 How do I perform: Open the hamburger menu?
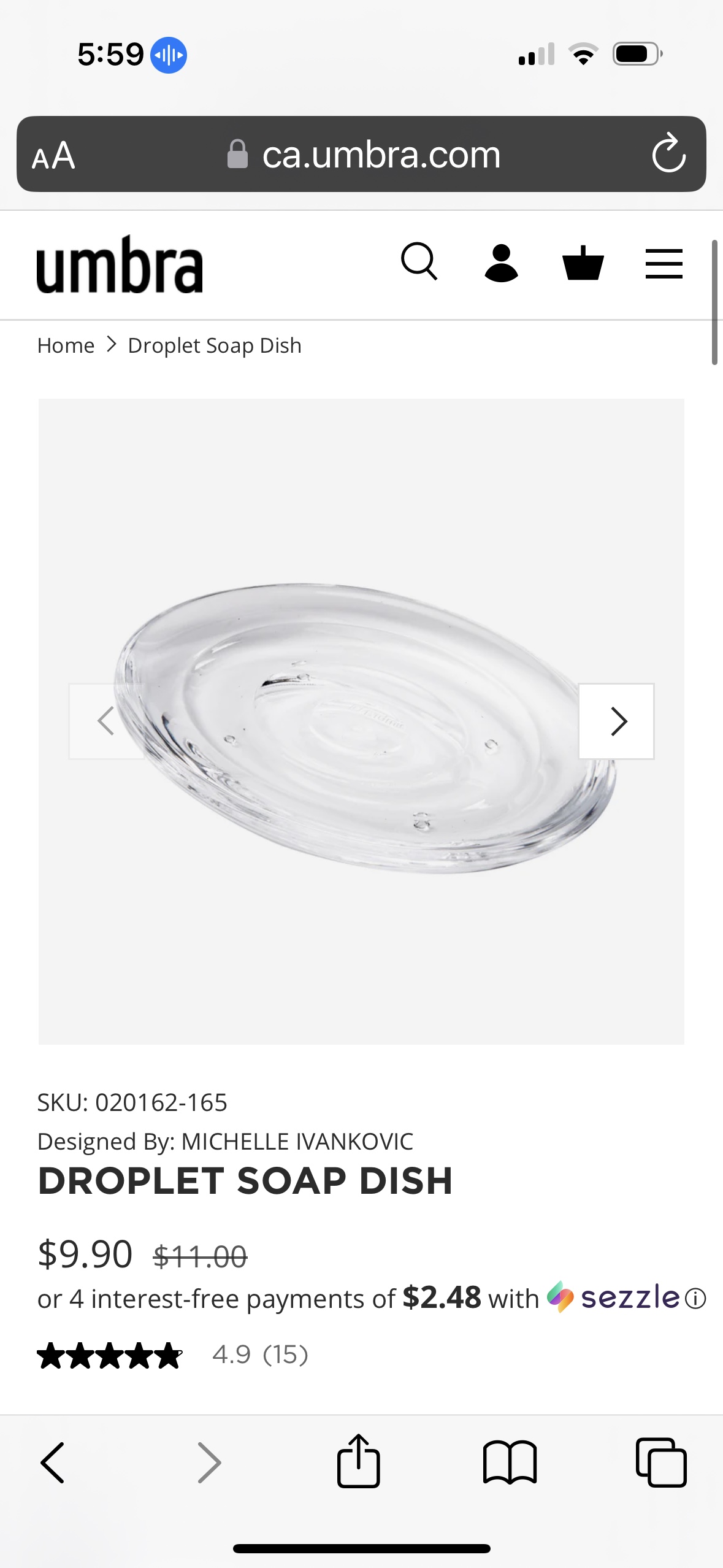pos(664,264)
